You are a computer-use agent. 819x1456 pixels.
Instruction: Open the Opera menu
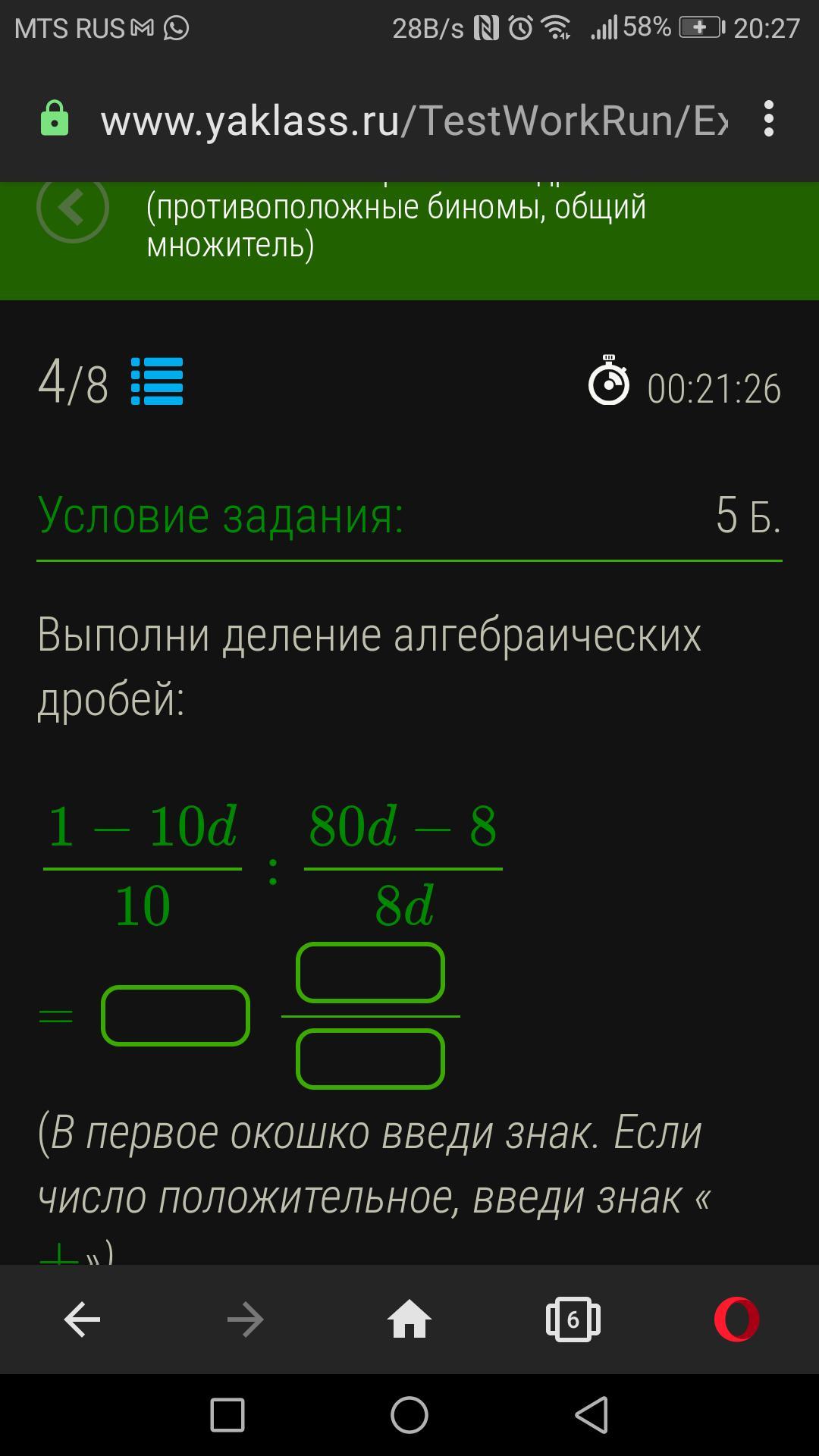coord(737,1319)
